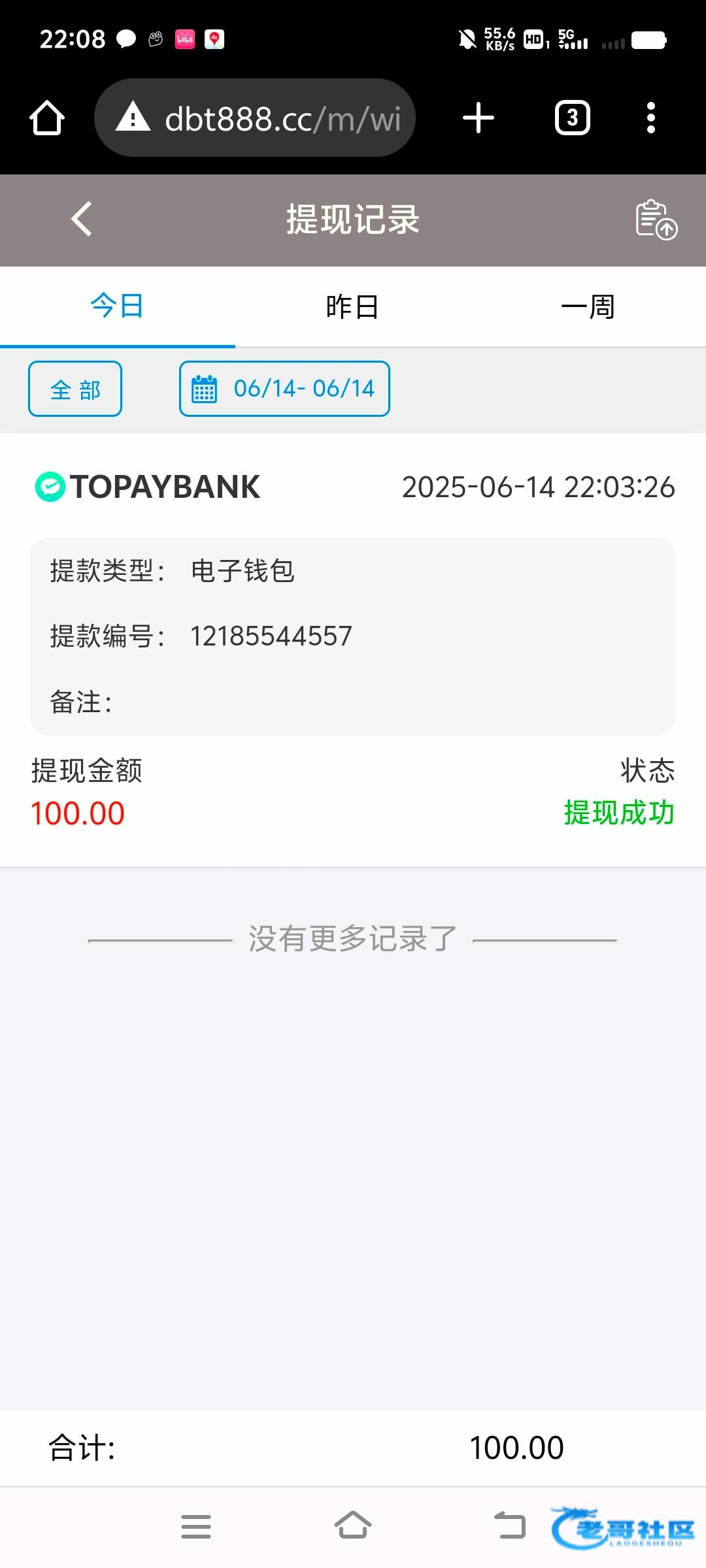Open the clipboard upload icon in header
Viewport: 706px width, 1568px height.
656,220
